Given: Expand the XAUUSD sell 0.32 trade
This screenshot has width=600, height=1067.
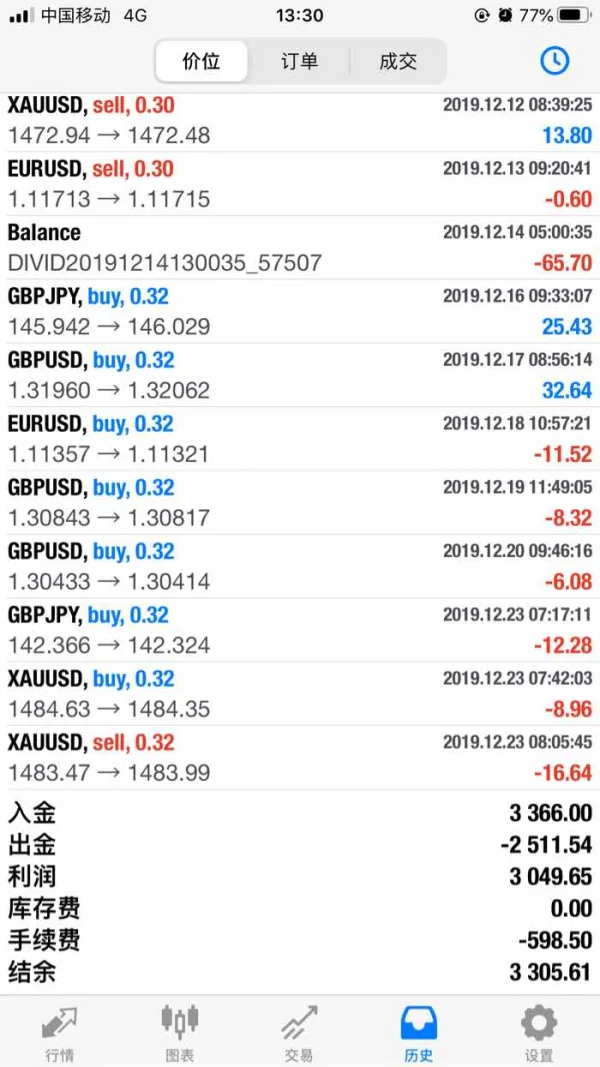Looking at the screenshot, I should coord(300,758).
